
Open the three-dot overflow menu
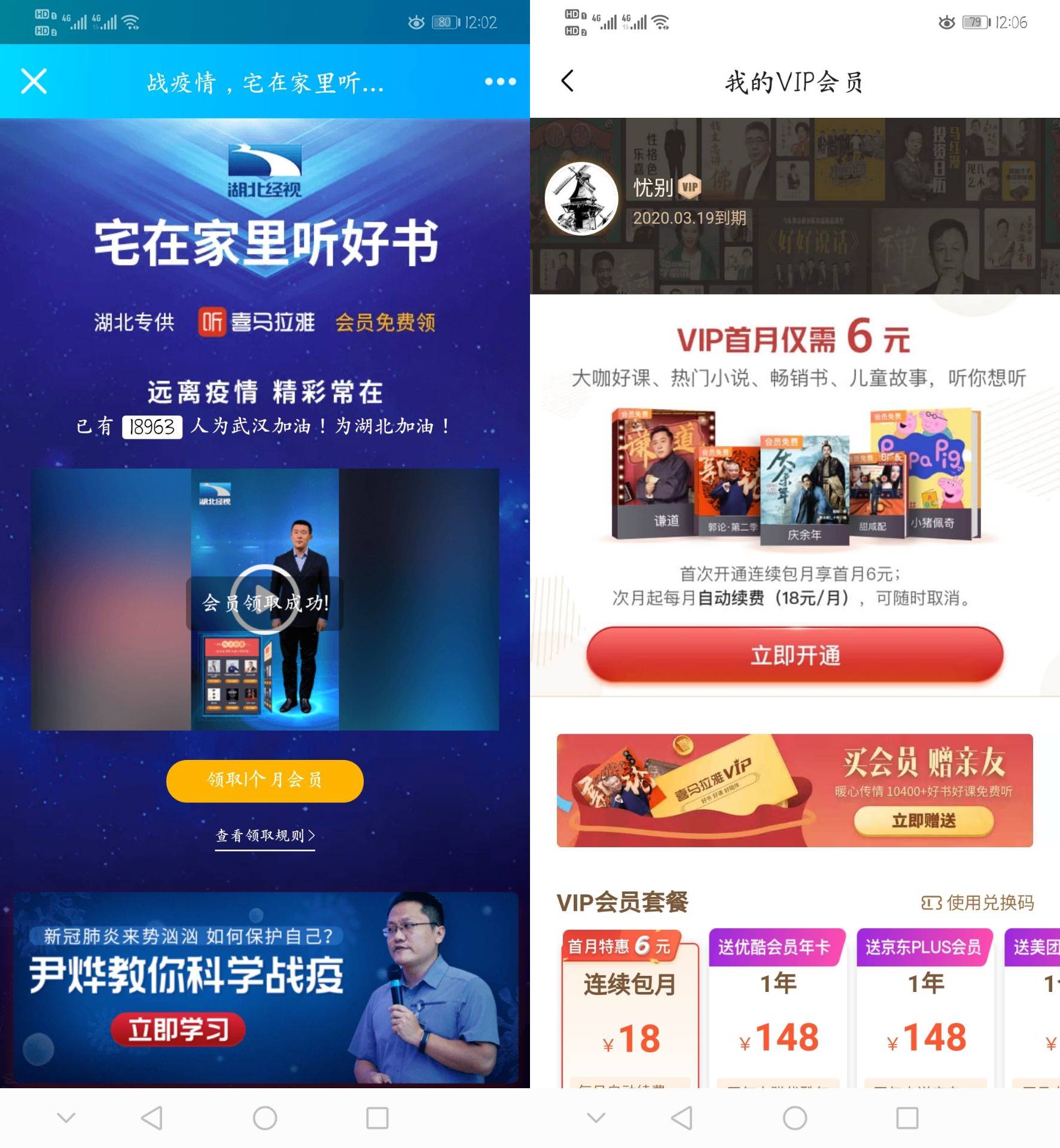[x=500, y=81]
